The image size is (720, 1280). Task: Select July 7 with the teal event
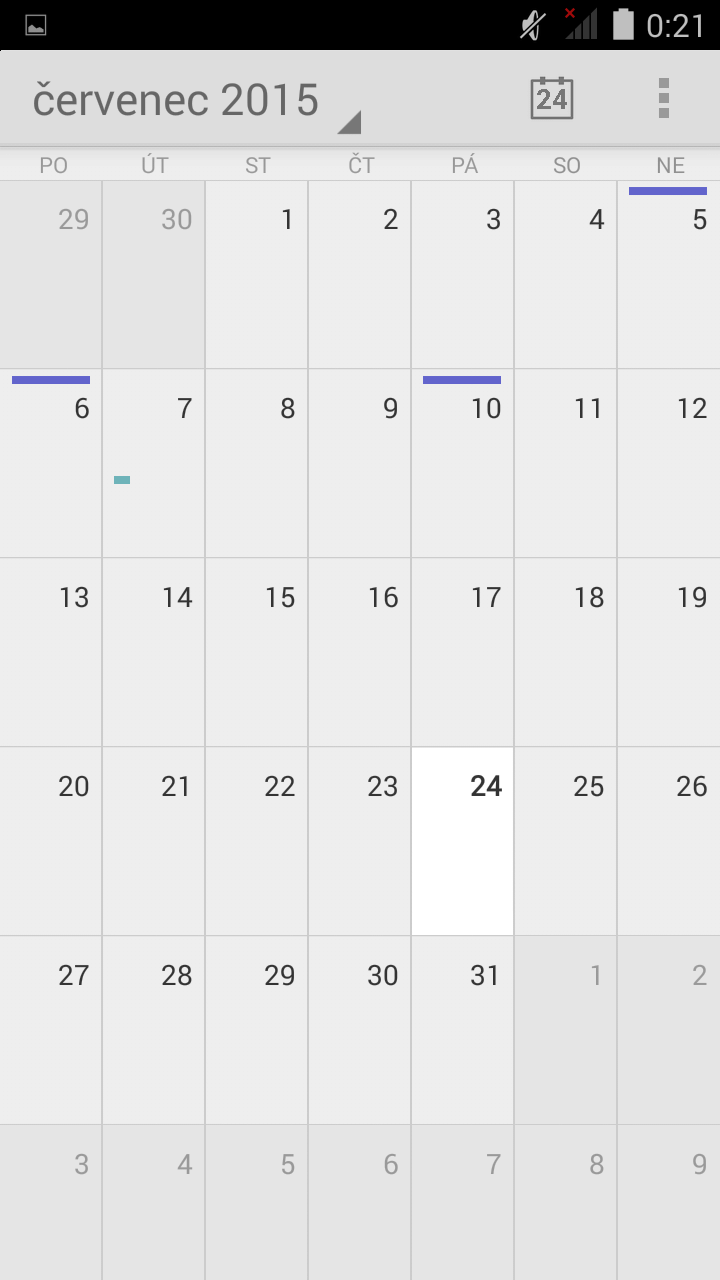154,463
